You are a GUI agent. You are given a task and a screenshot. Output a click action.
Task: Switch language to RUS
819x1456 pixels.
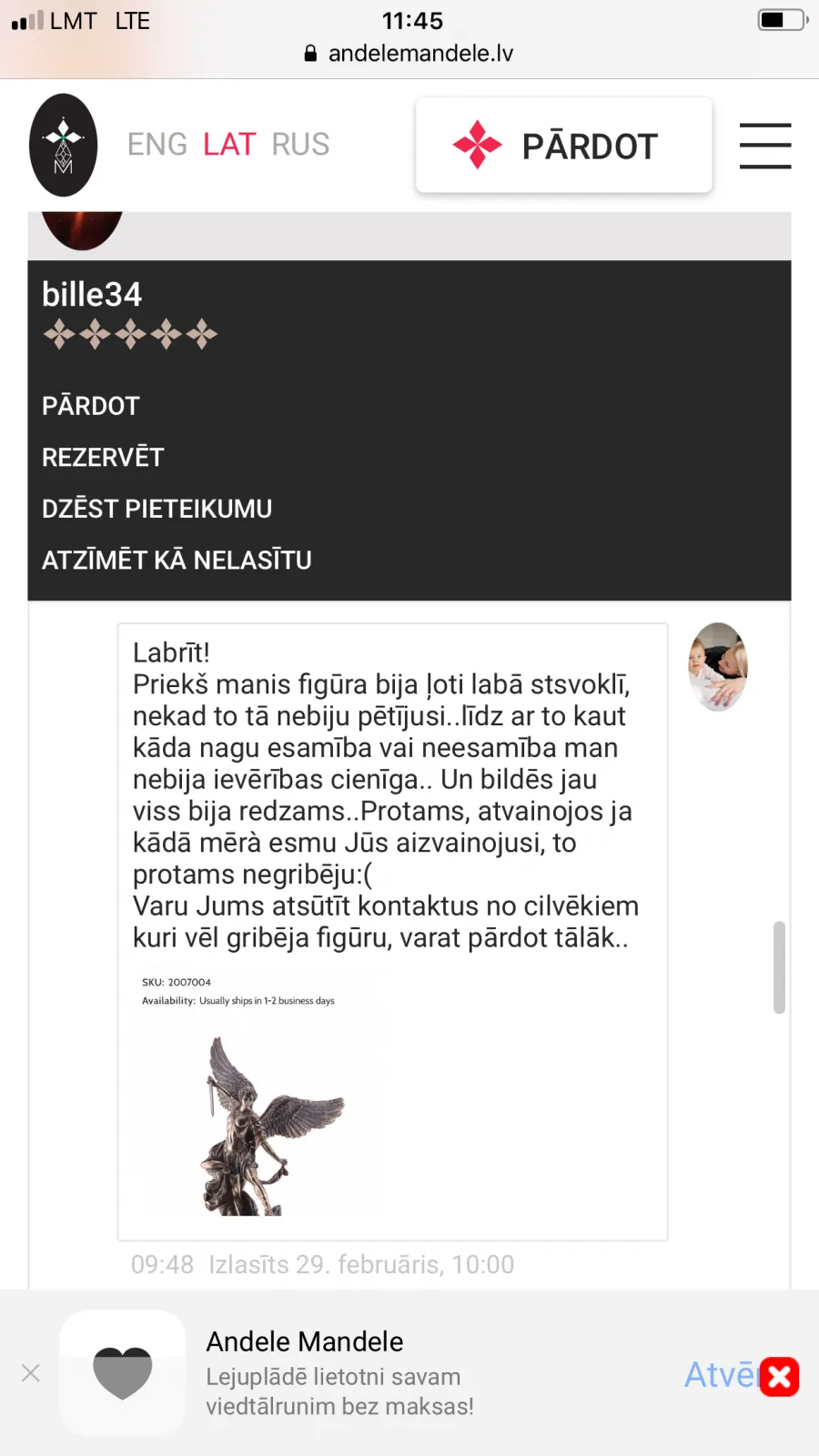click(x=300, y=145)
